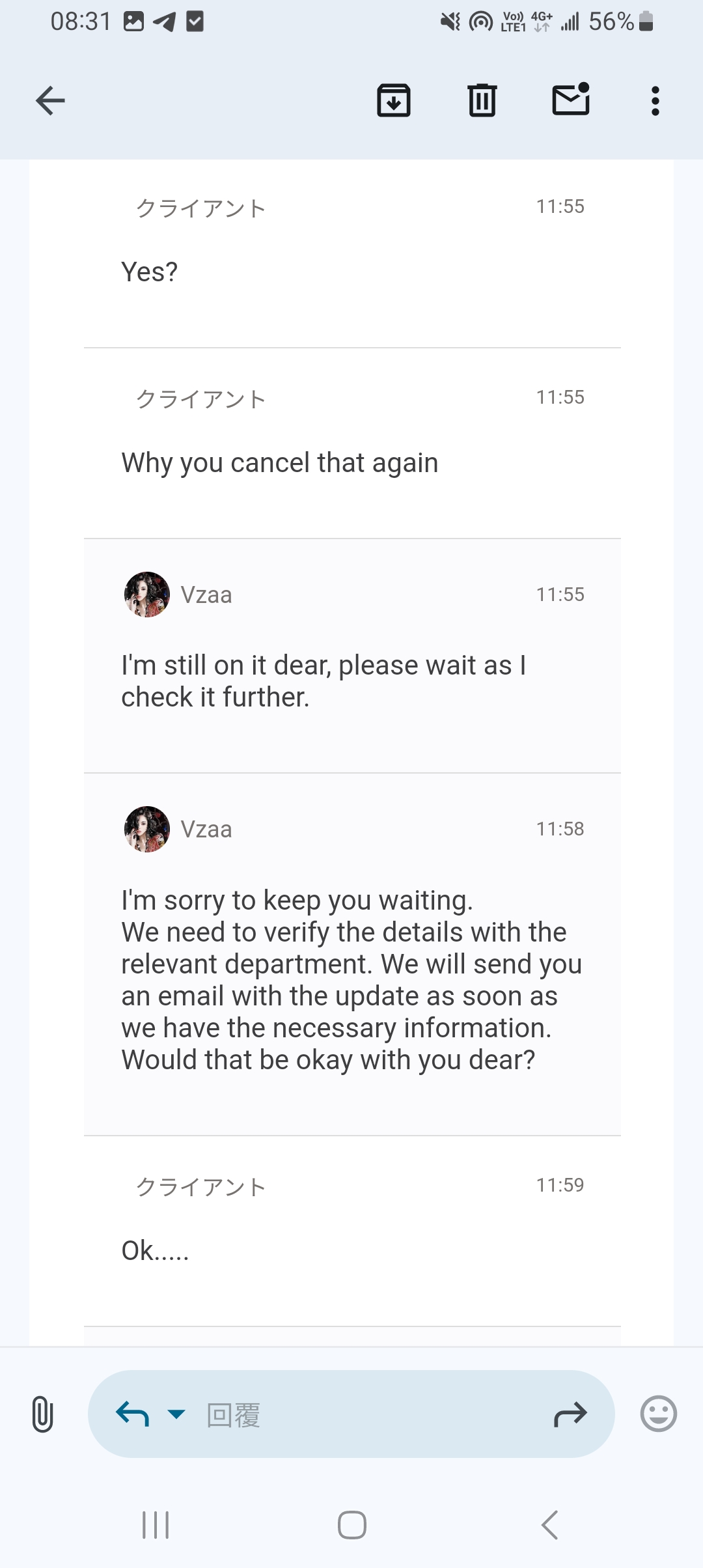Open the client's "Yes?" message
The image size is (703, 1568).
pyautogui.click(x=352, y=253)
